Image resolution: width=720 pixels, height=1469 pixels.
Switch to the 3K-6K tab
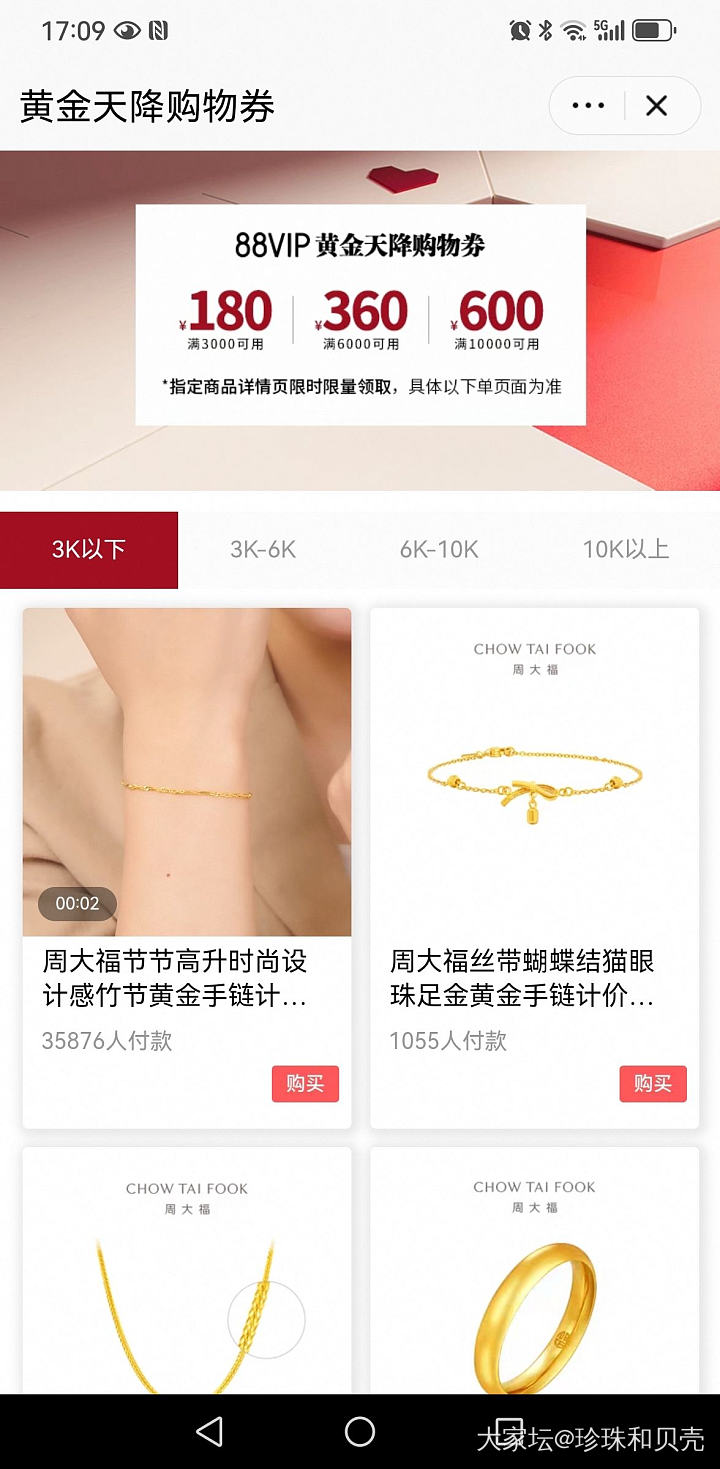[x=263, y=550]
